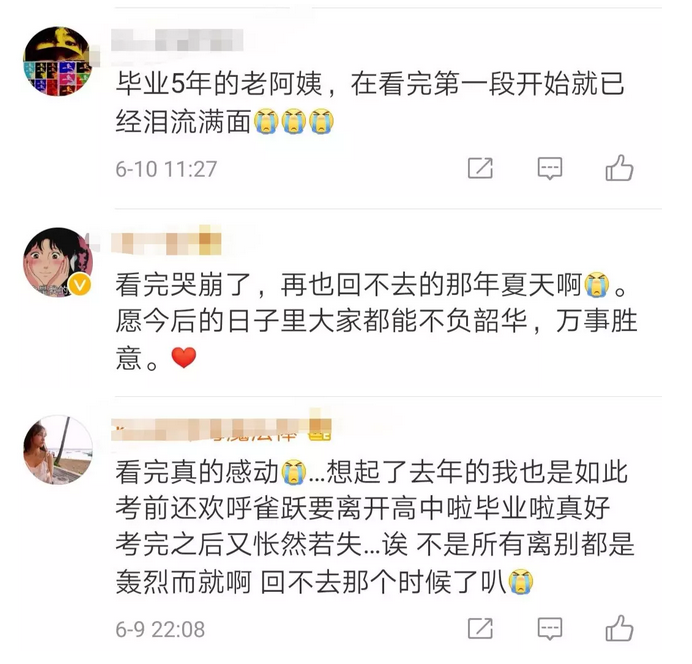692x664 pixels.
Task: Like the comment posted 6-9 22:08
Action: point(619,627)
